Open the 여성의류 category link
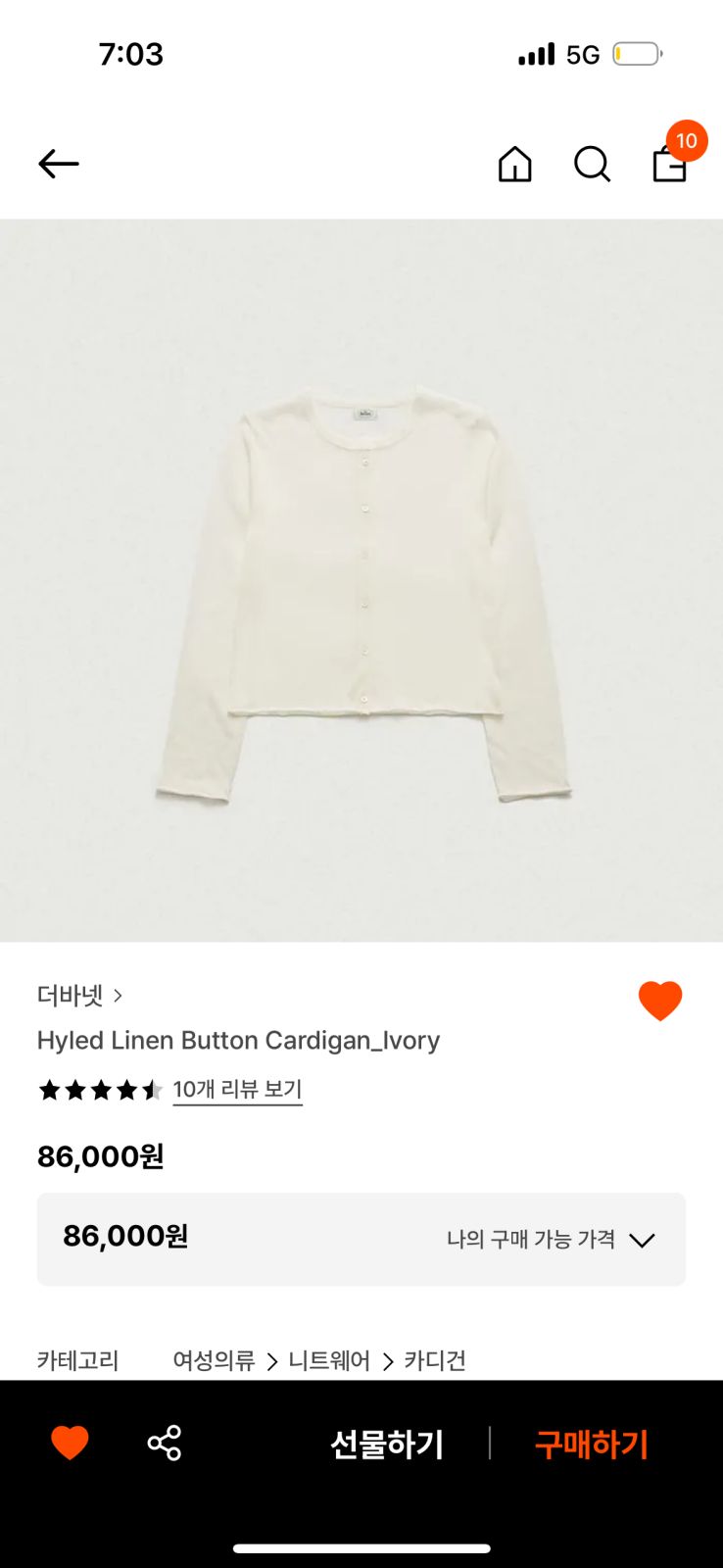Image resolution: width=723 pixels, height=1568 pixels. pyautogui.click(x=214, y=1360)
